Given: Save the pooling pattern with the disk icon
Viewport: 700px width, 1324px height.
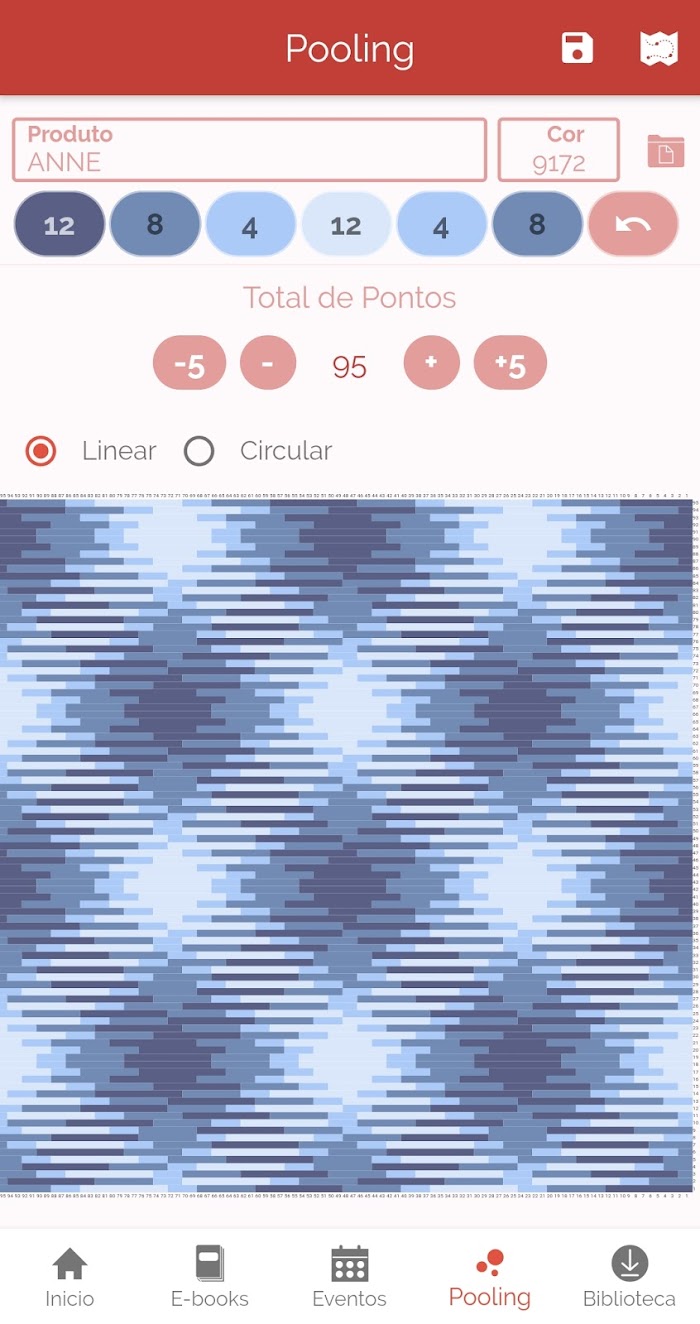Looking at the screenshot, I should tap(577, 48).
